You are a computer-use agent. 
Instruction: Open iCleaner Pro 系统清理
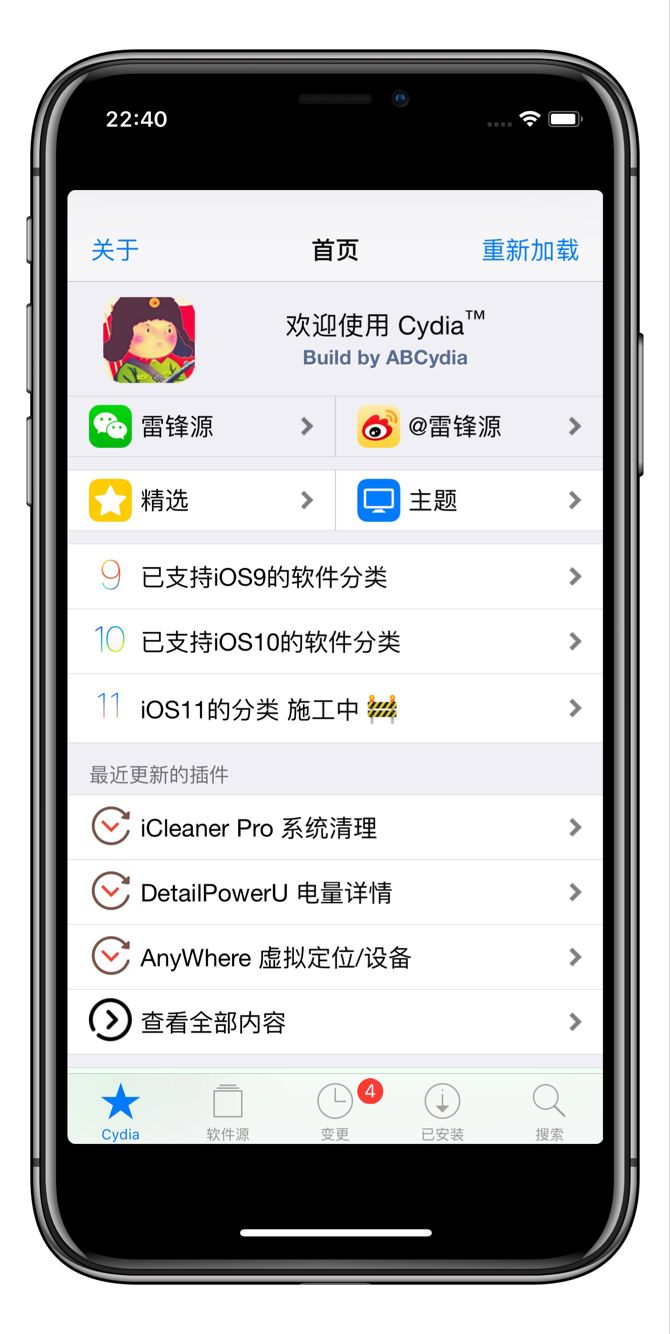[335, 828]
